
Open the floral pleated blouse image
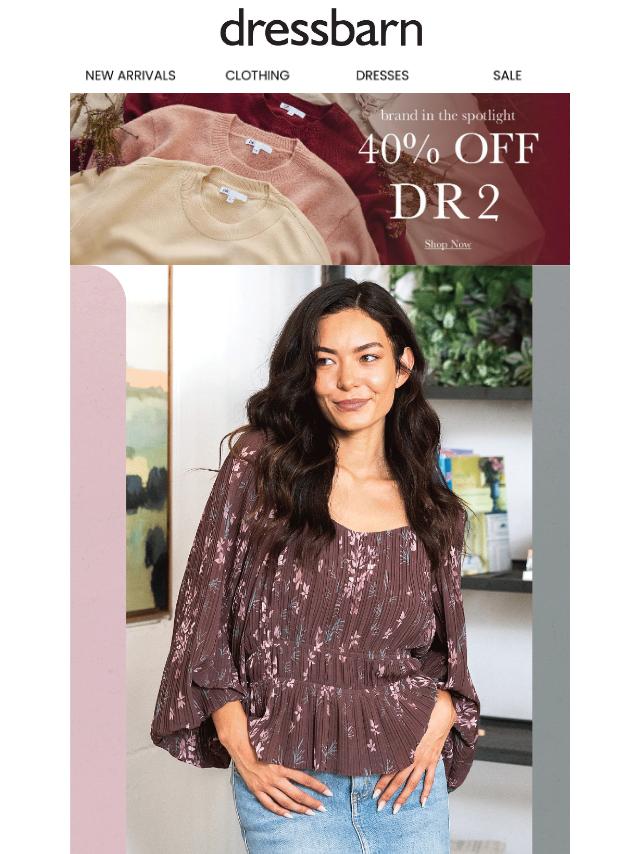click(320, 560)
